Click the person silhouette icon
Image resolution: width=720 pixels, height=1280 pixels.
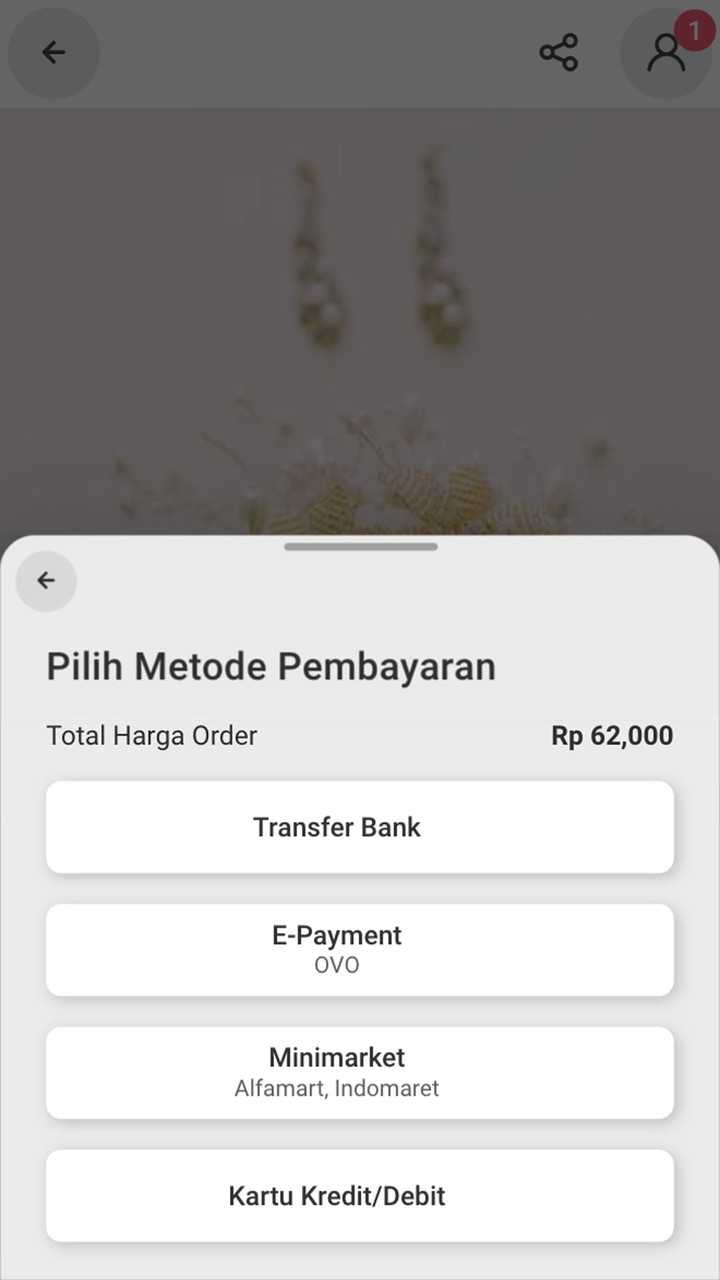(x=666, y=53)
